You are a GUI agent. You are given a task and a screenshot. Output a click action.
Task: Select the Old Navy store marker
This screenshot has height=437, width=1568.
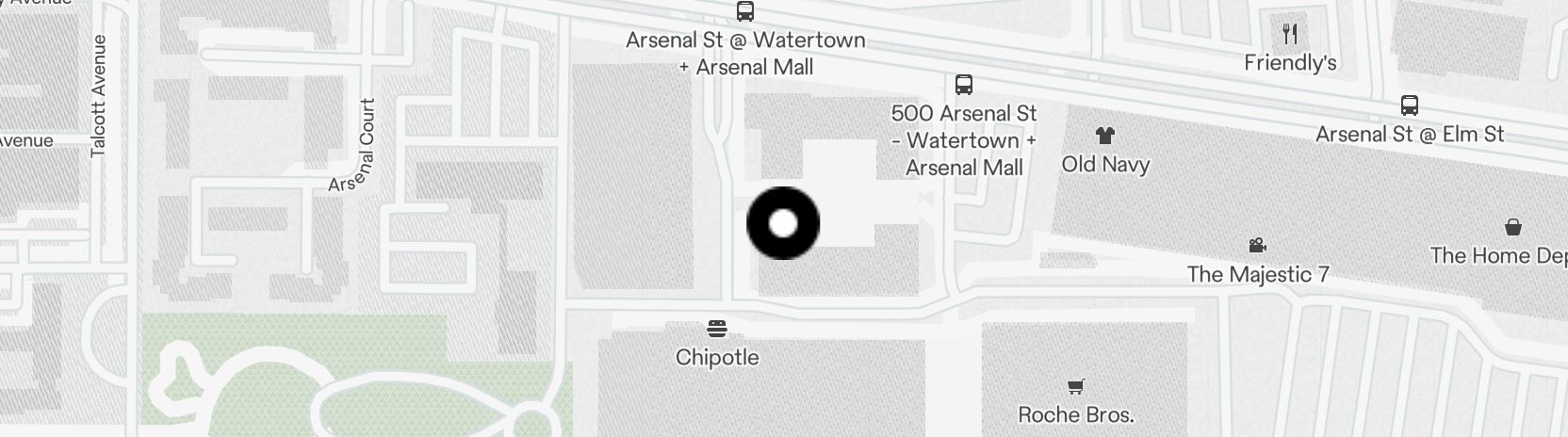pyautogui.click(x=1104, y=138)
